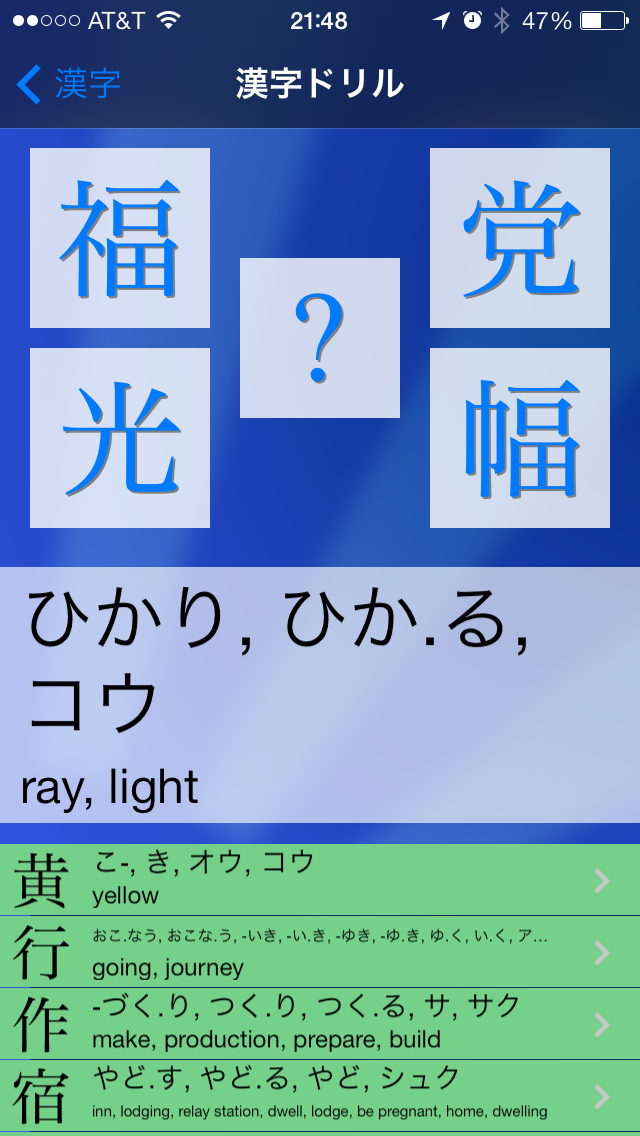Select the kanji 幅 tile
Viewport: 640px width, 1136px height.
point(520,438)
